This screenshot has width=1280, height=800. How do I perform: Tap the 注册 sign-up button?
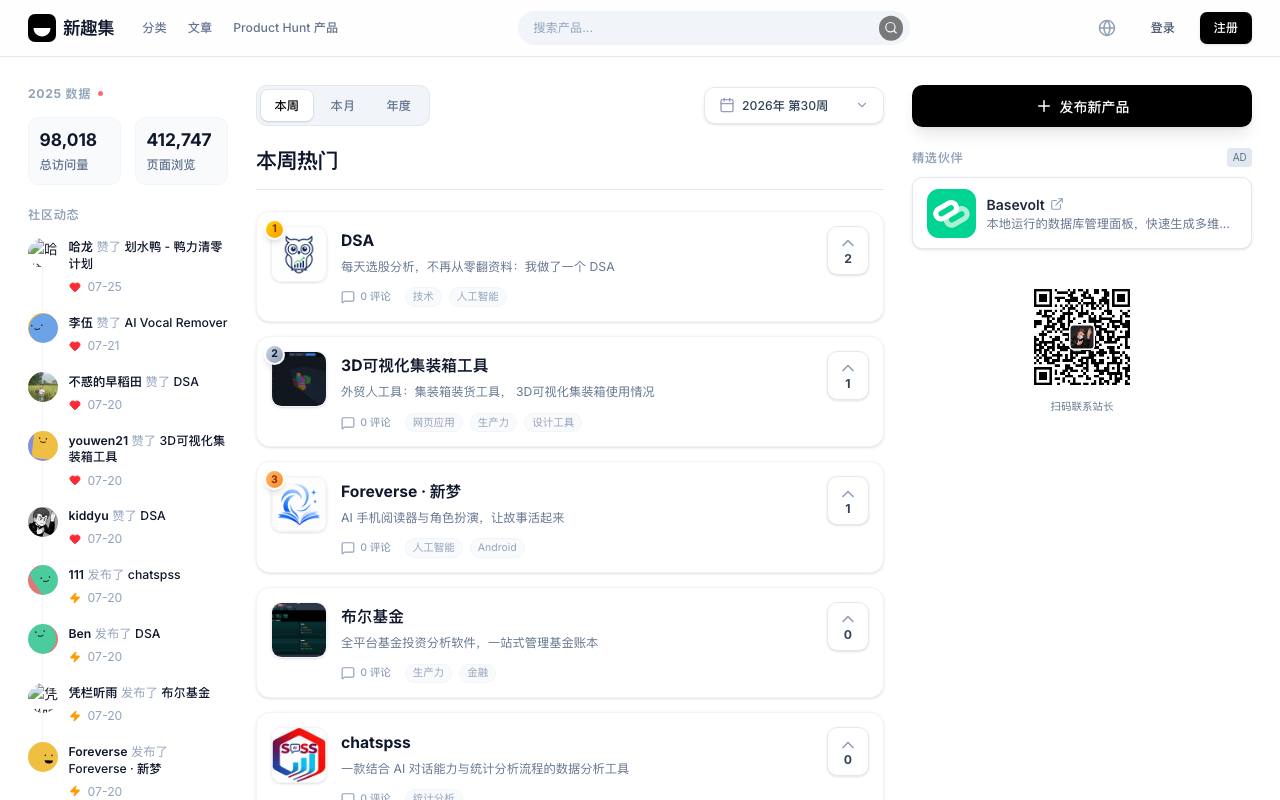(1226, 28)
